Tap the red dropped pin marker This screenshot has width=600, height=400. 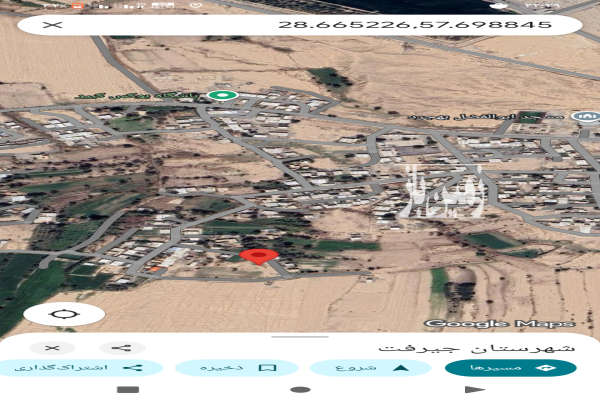260,257
